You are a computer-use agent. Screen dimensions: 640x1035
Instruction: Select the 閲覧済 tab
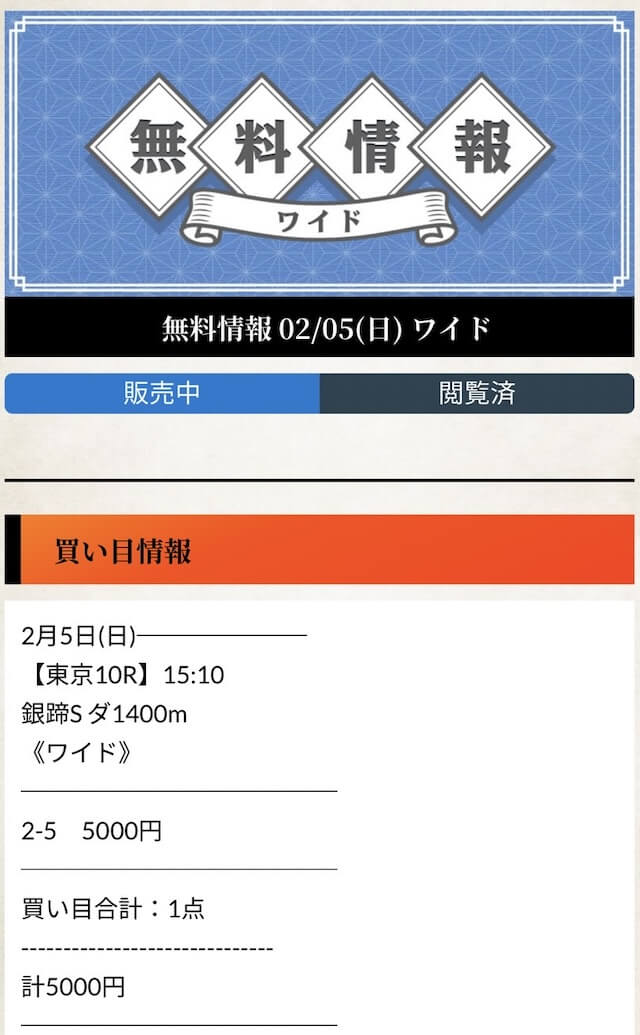pyautogui.click(x=477, y=393)
